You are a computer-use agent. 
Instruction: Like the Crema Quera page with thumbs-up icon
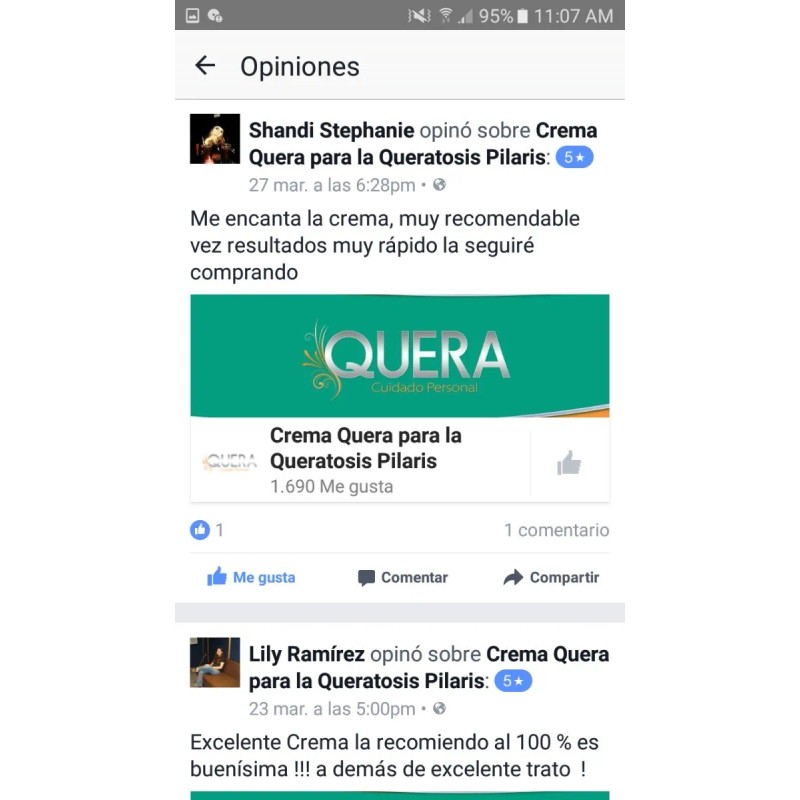[x=569, y=463]
